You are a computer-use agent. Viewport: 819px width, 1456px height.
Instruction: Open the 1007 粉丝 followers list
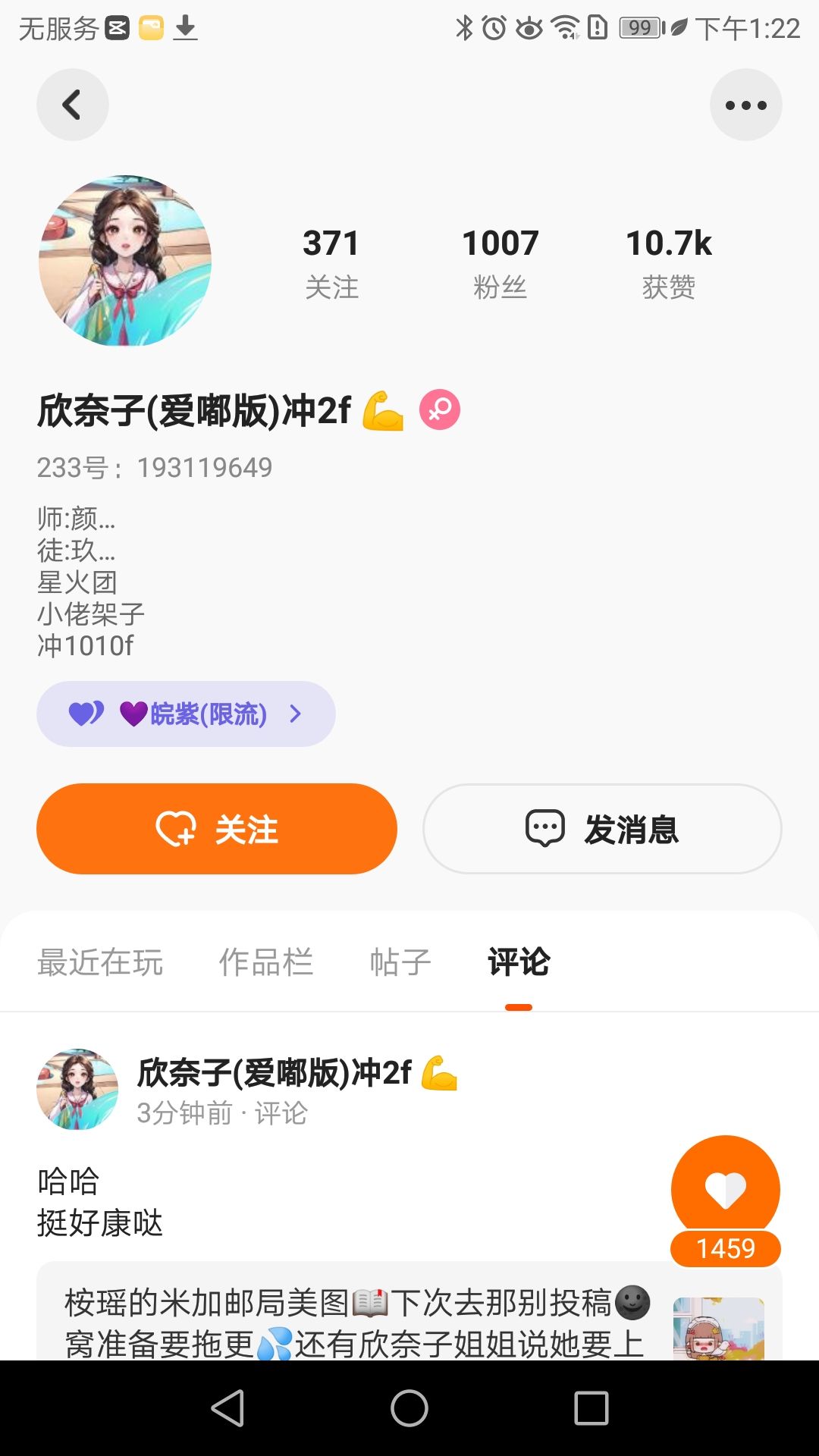coord(500,262)
